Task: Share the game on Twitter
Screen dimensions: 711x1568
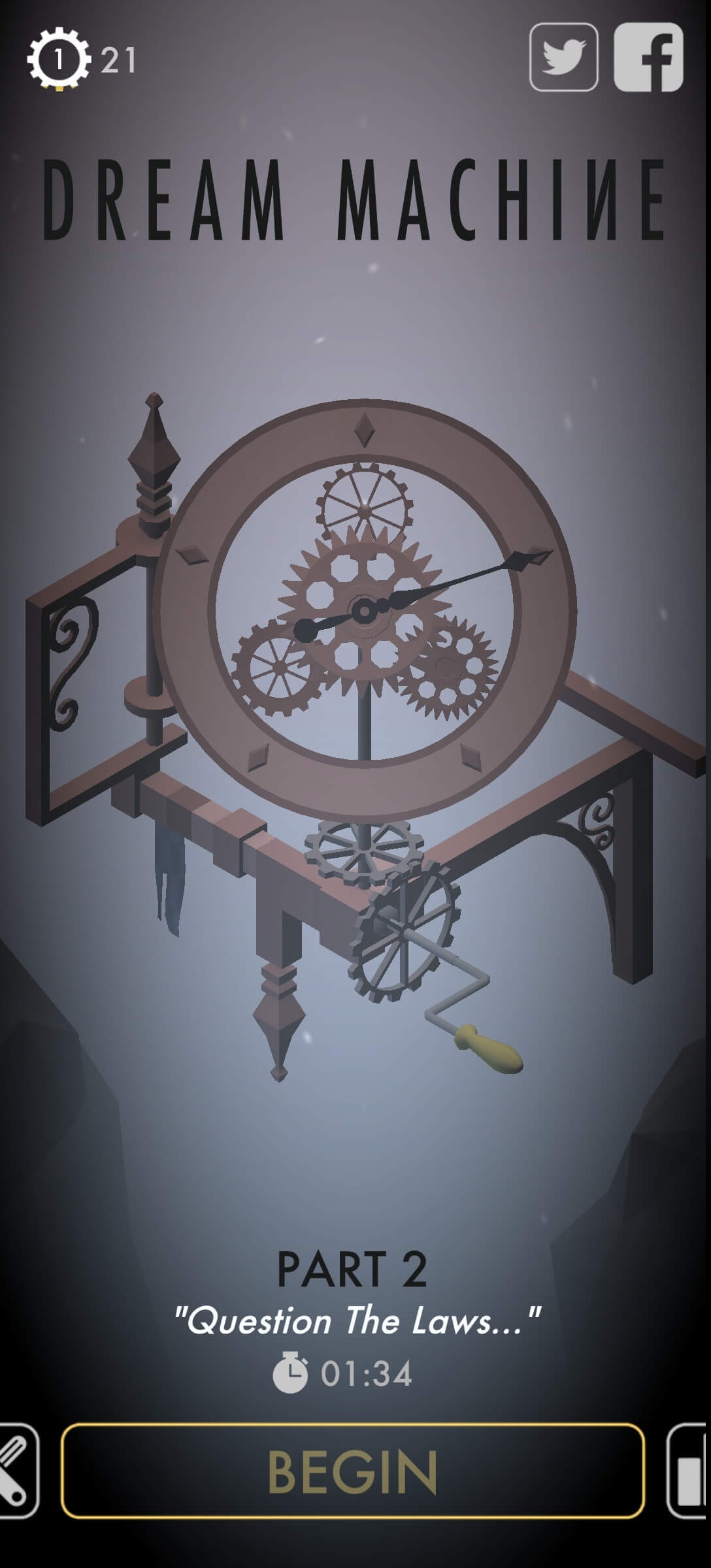Action: 563,57
